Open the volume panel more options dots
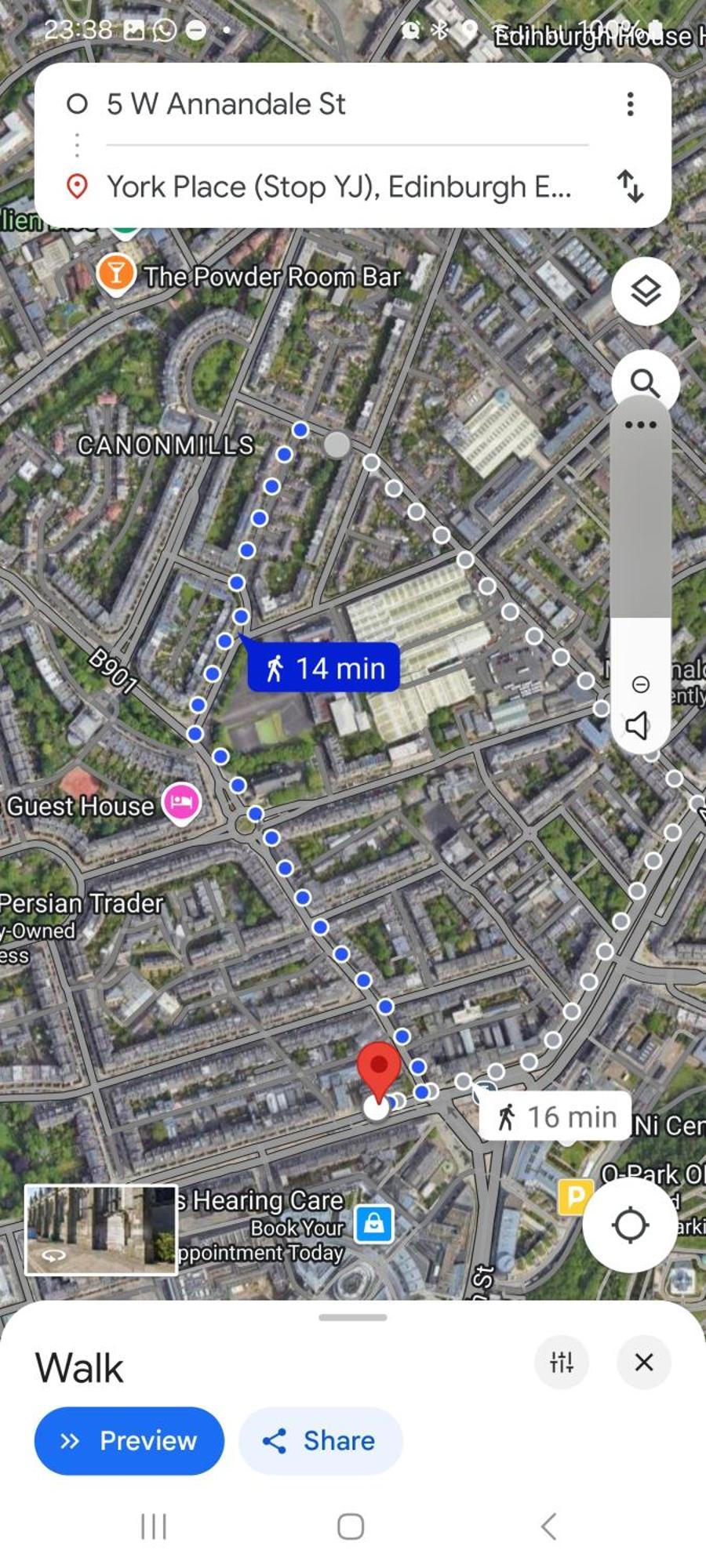This screenshot has height=1568, width=706. pos(640,425)
